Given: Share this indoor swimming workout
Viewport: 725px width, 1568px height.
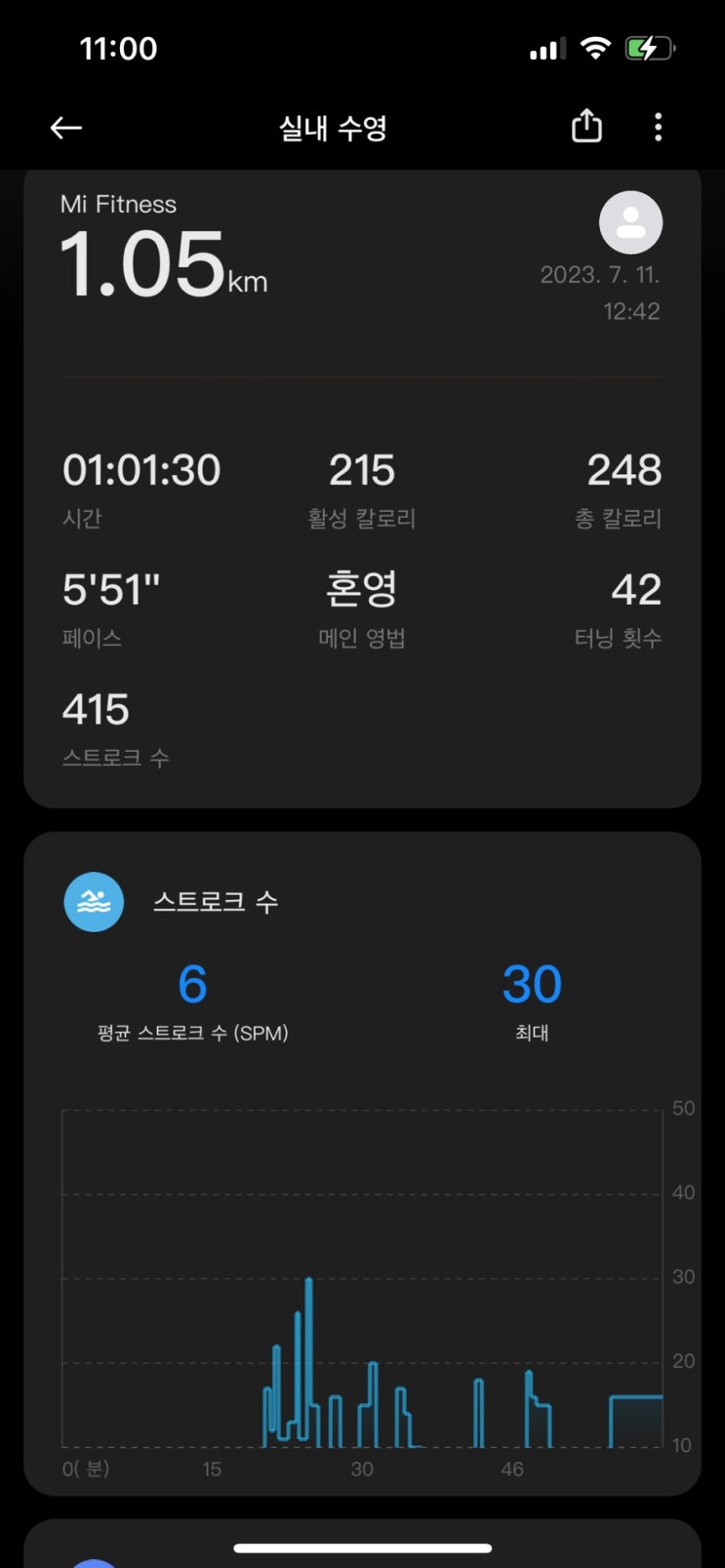Looking at the screenshot, I should coord(586,127).
